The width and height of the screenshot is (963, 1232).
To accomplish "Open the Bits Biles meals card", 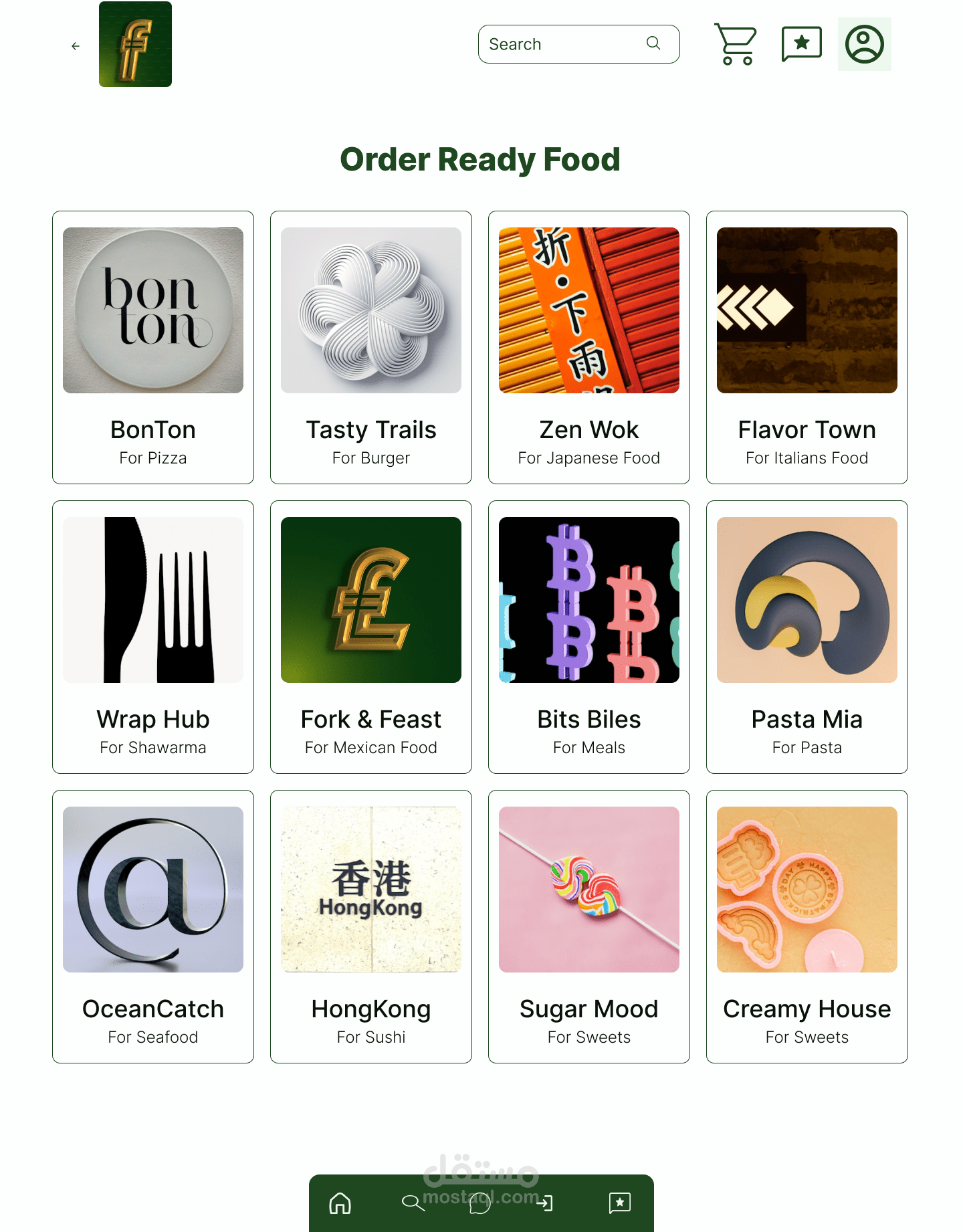I will [589, 637].
